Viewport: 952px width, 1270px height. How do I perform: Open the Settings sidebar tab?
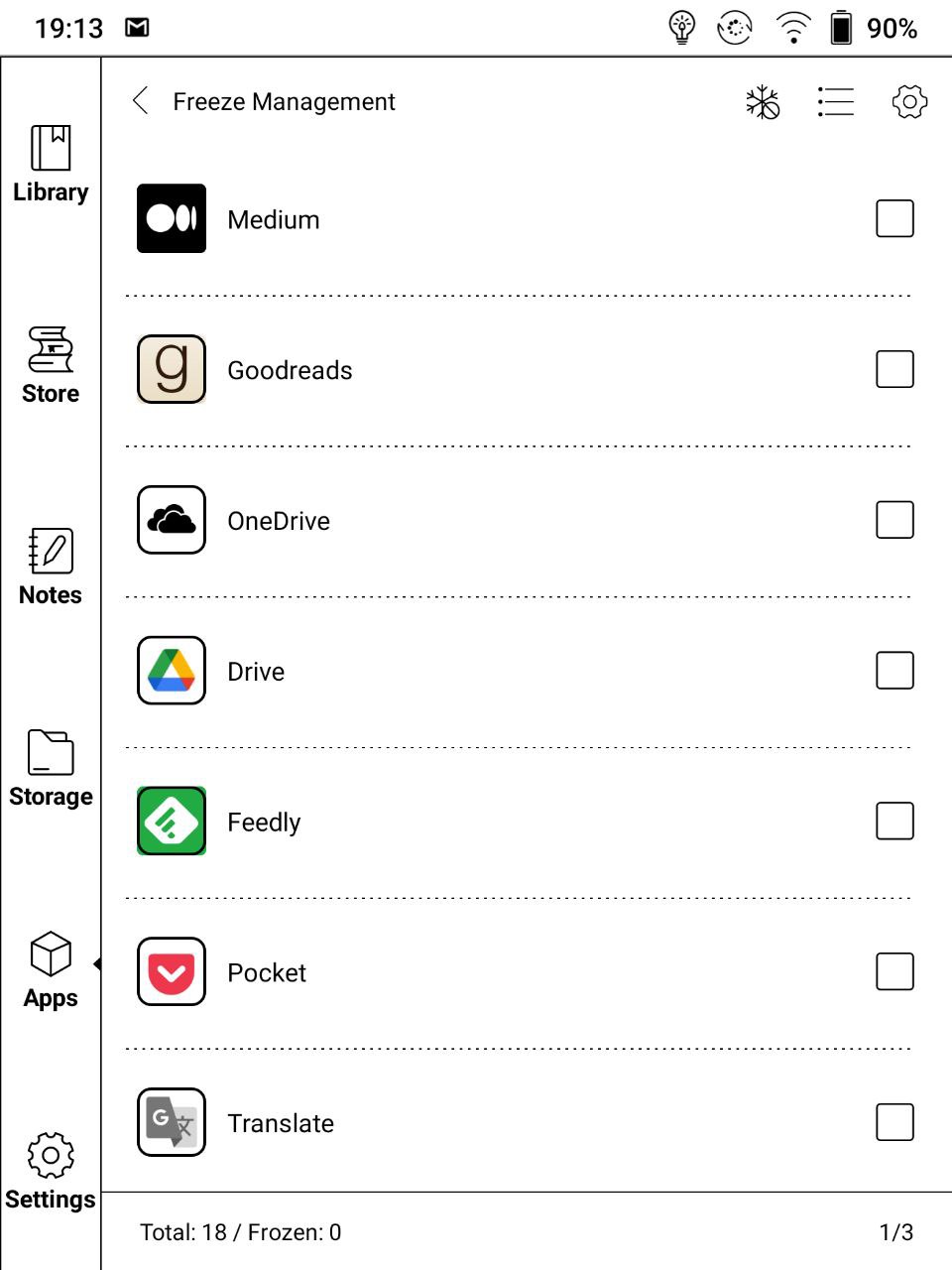coord(51,1172)
